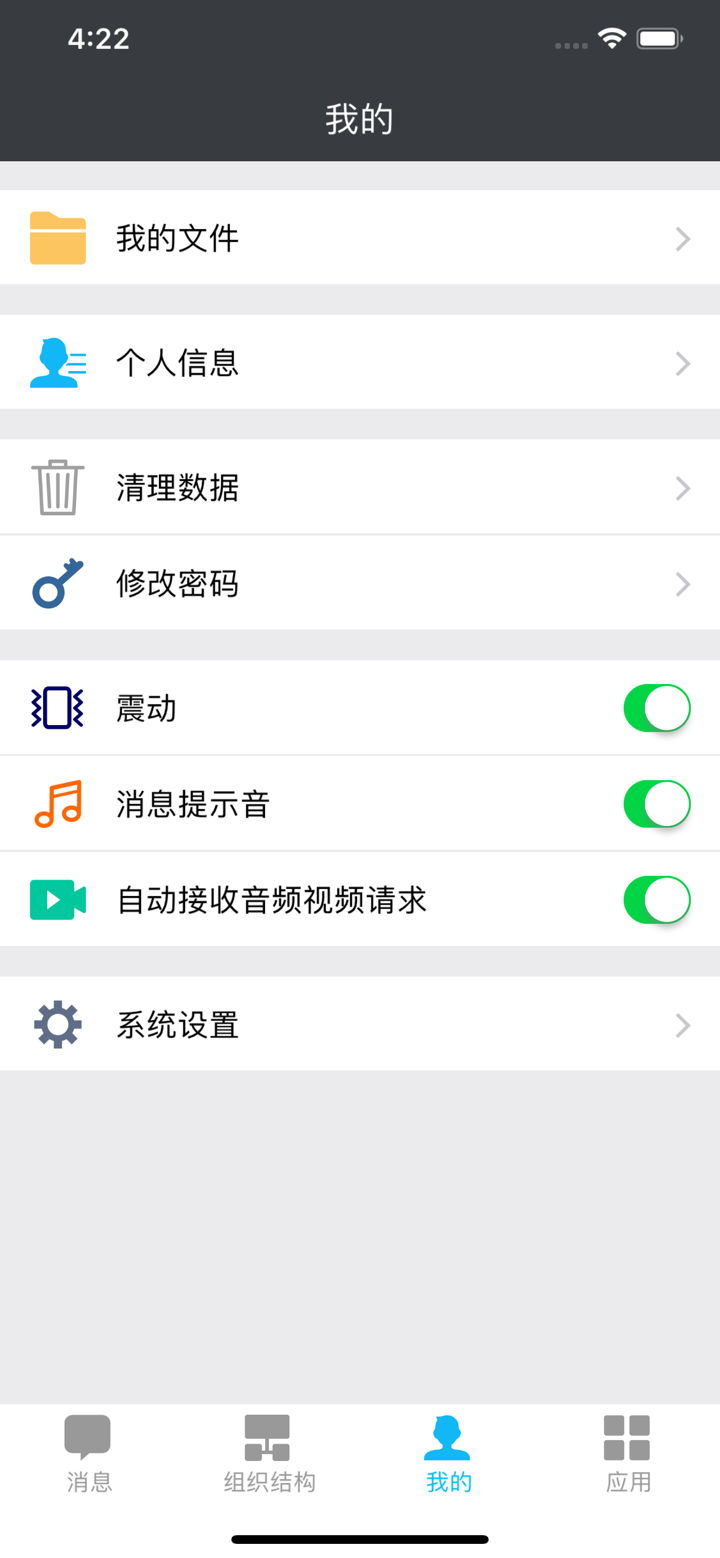Select the orange music note icon
Viewport: 720px width, 1558px height.
point(57,803)
